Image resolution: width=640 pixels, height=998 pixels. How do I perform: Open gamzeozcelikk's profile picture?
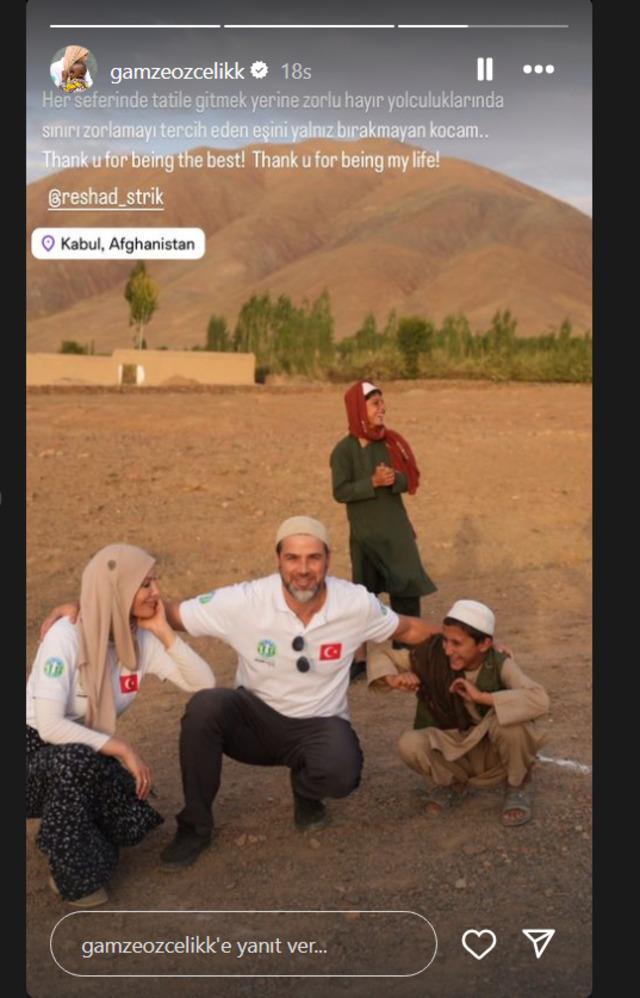coord(73,69)
